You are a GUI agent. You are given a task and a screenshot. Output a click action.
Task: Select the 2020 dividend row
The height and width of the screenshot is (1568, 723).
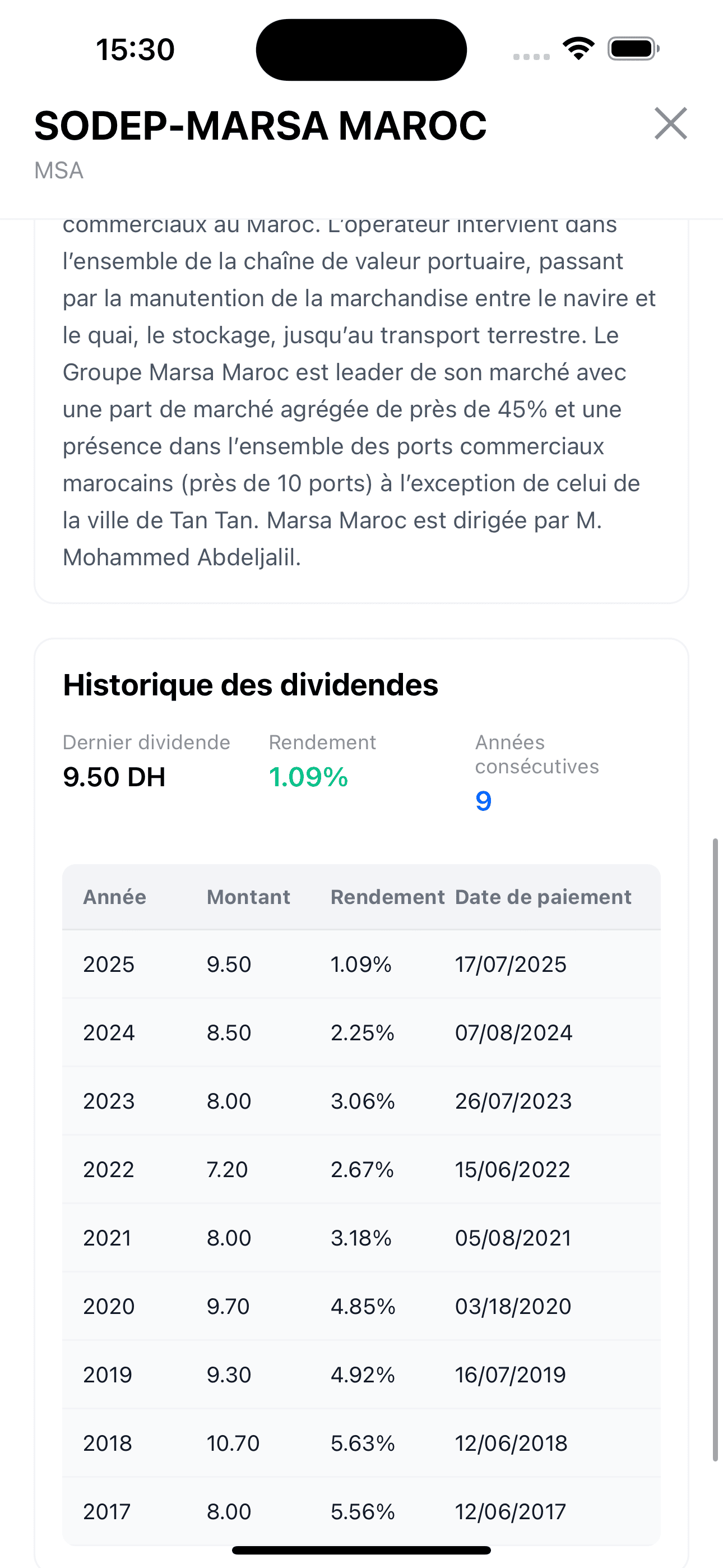point(361,1306)
